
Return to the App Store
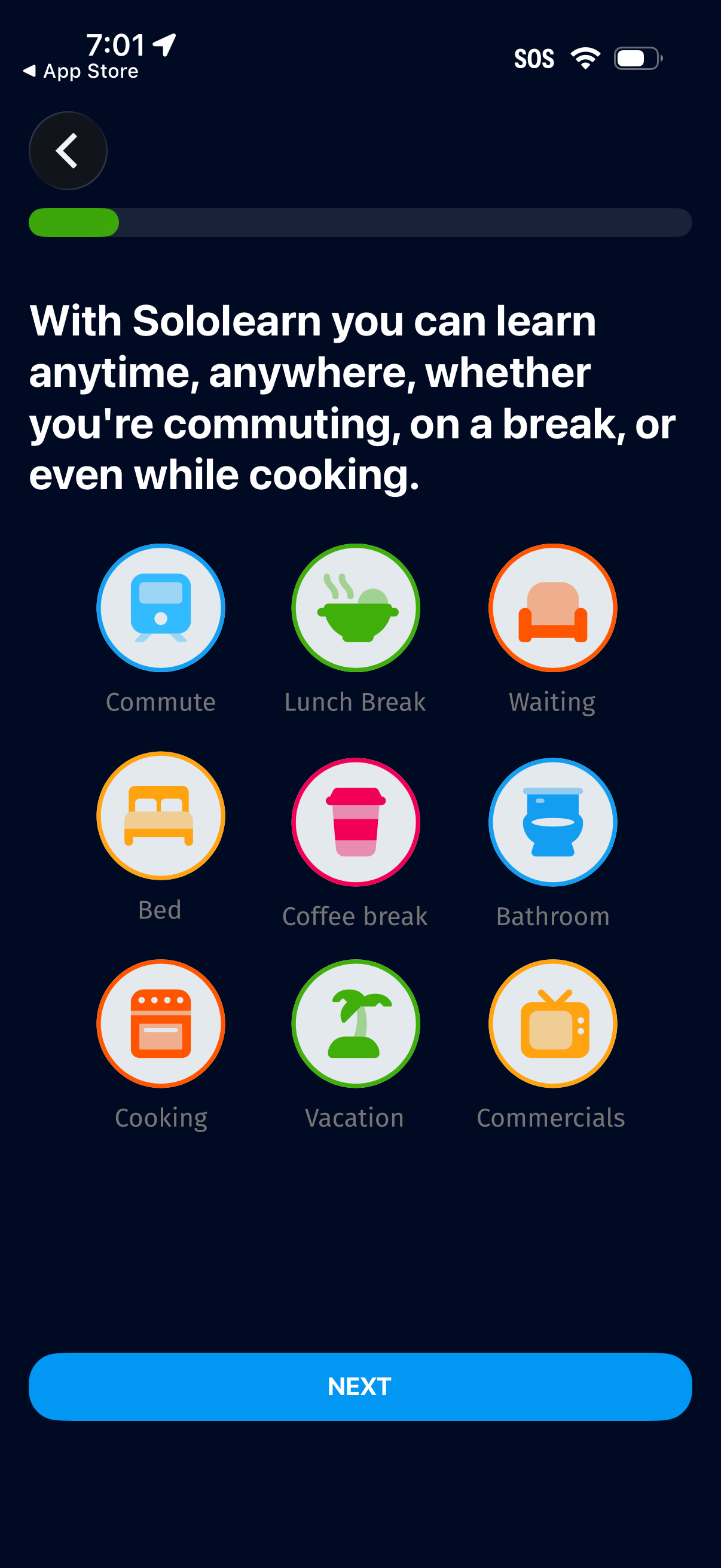(81, 71)
